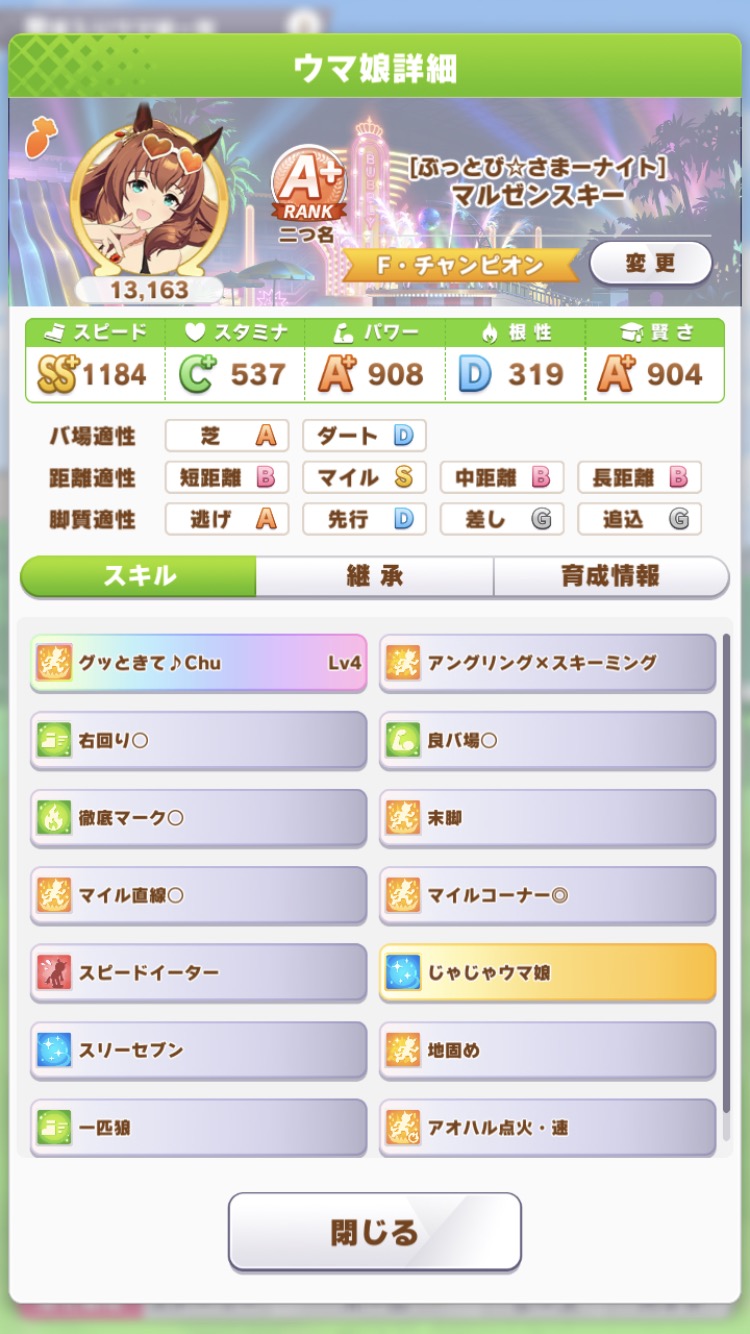Tap the 変更 button beside the title
The width and height of the screenshot is (750, 1334).
[x=650, y=264]
